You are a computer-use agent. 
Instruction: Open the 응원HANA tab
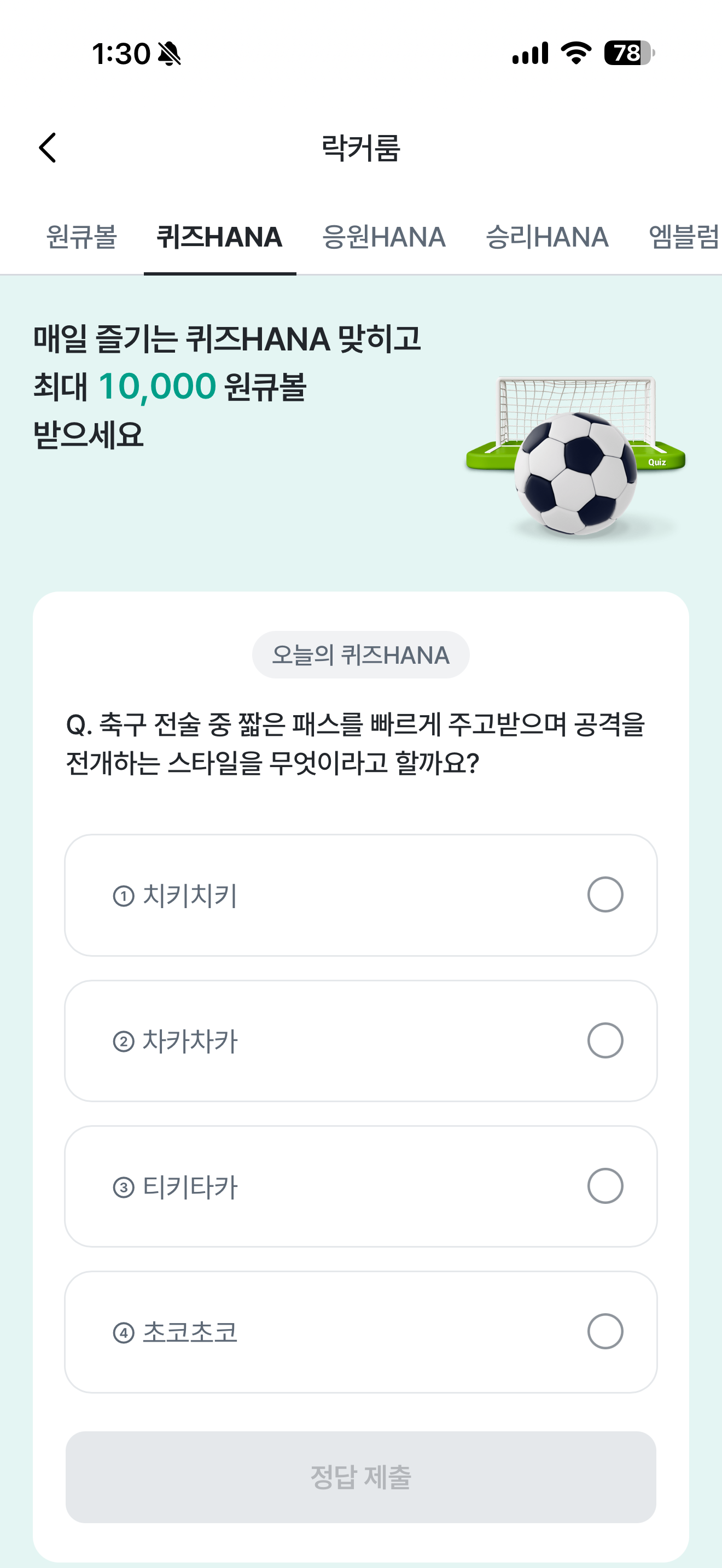pos(383,237)
